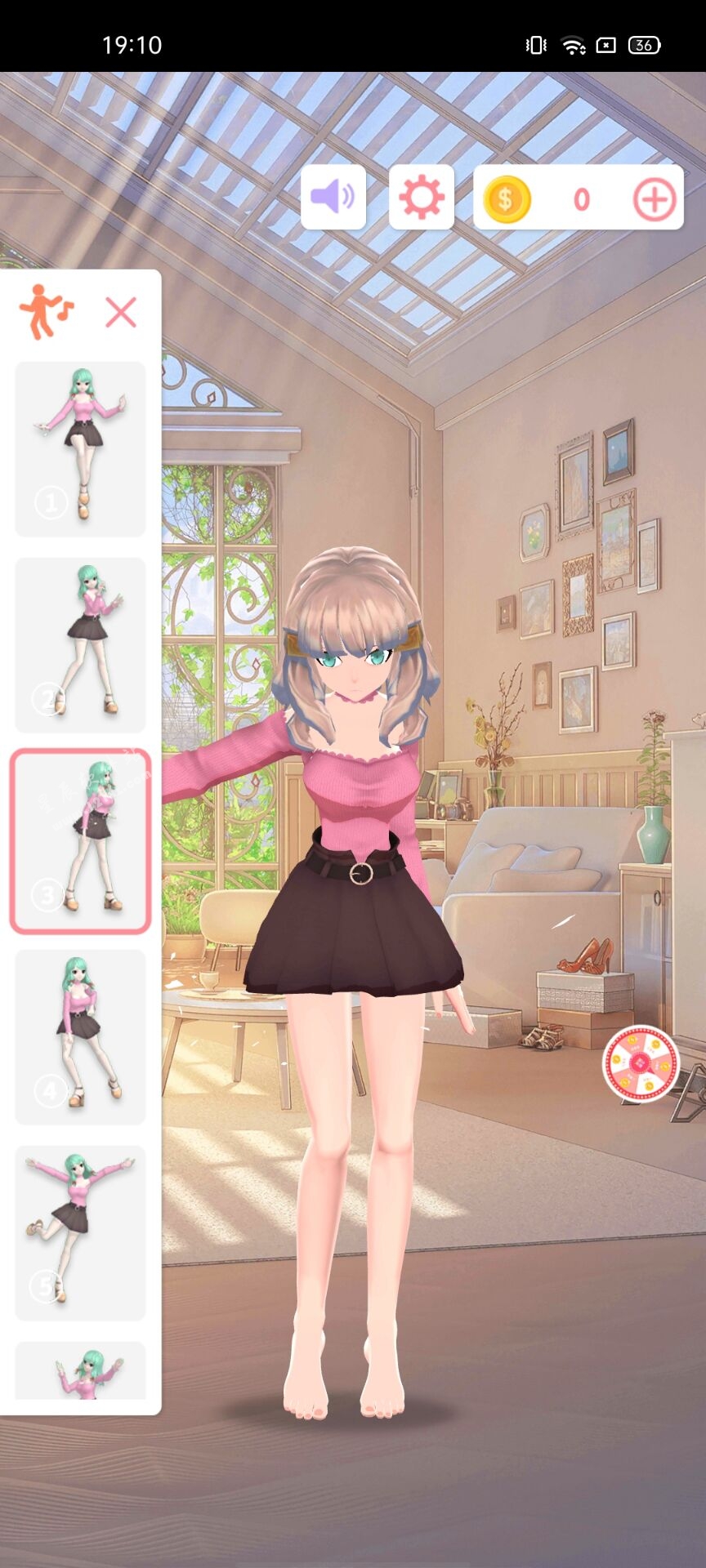
Task: Choose the highlighted dance pose 3
Action: coord(80,841)
